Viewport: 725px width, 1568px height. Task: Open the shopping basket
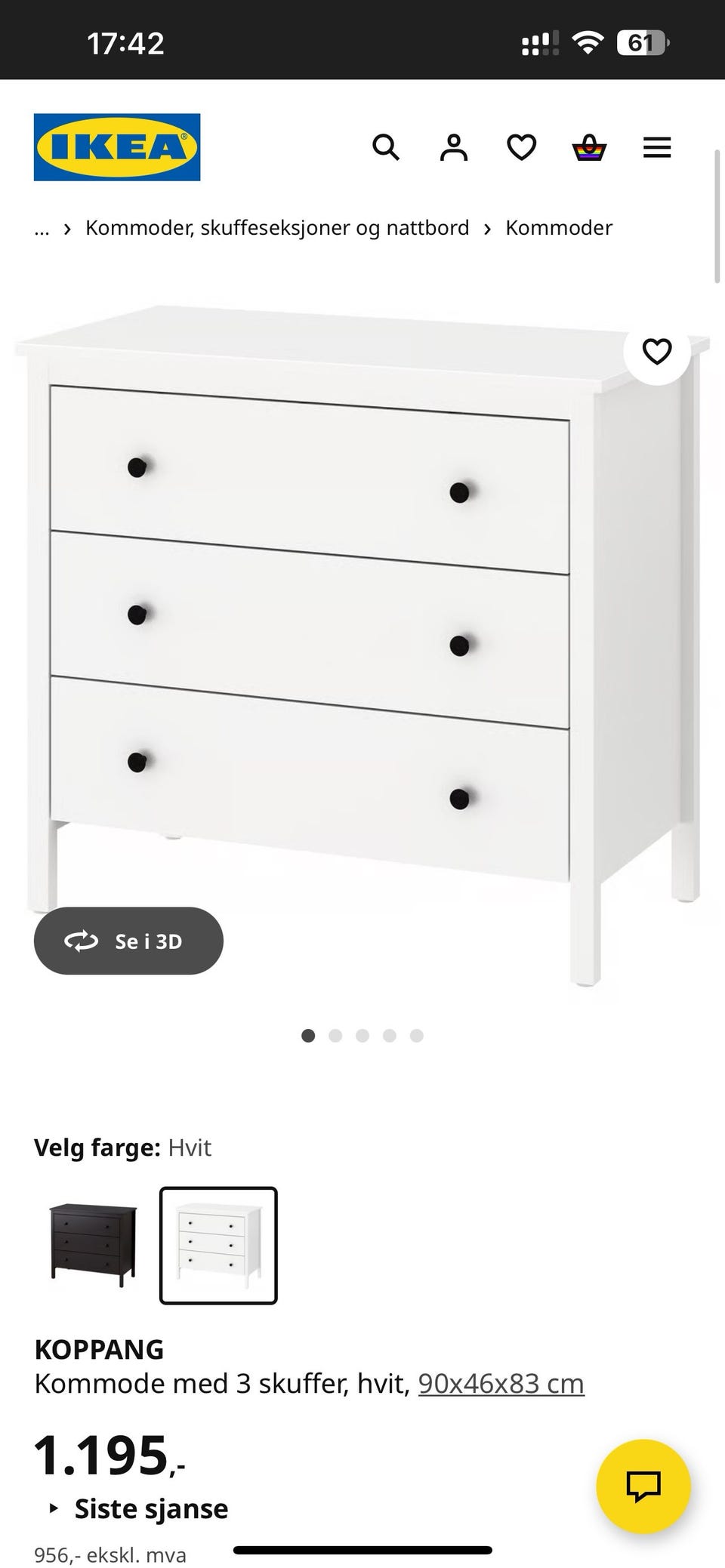tap(589, 147)
